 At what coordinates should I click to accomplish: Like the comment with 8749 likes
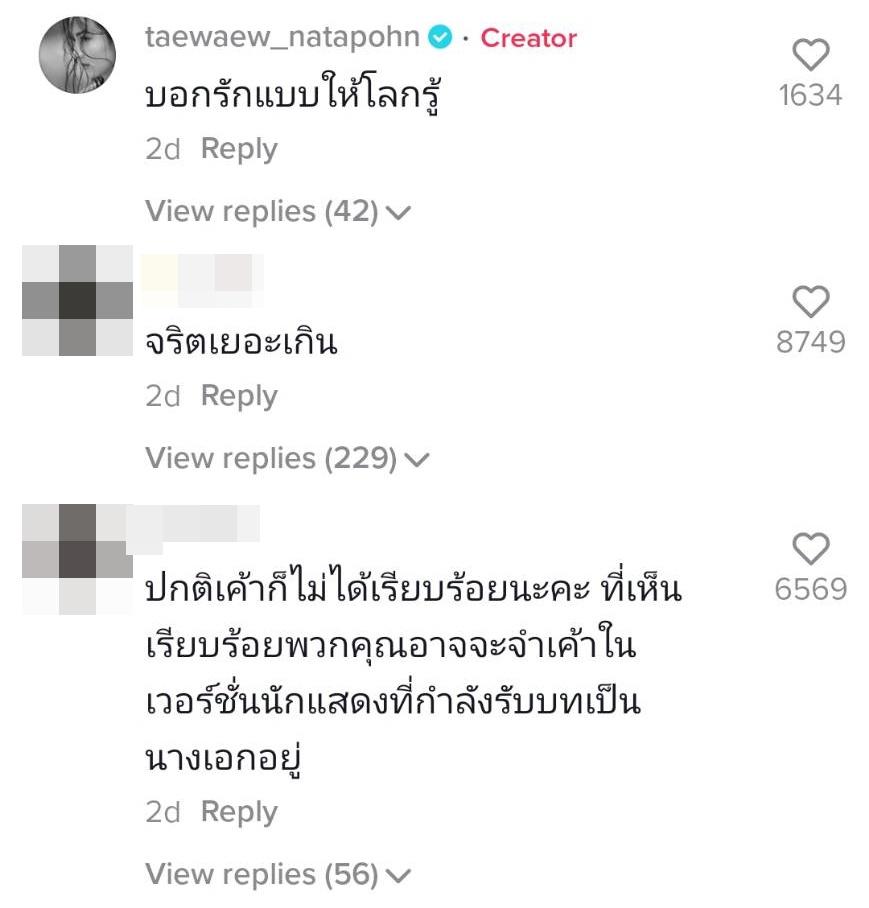pos(810,301)
